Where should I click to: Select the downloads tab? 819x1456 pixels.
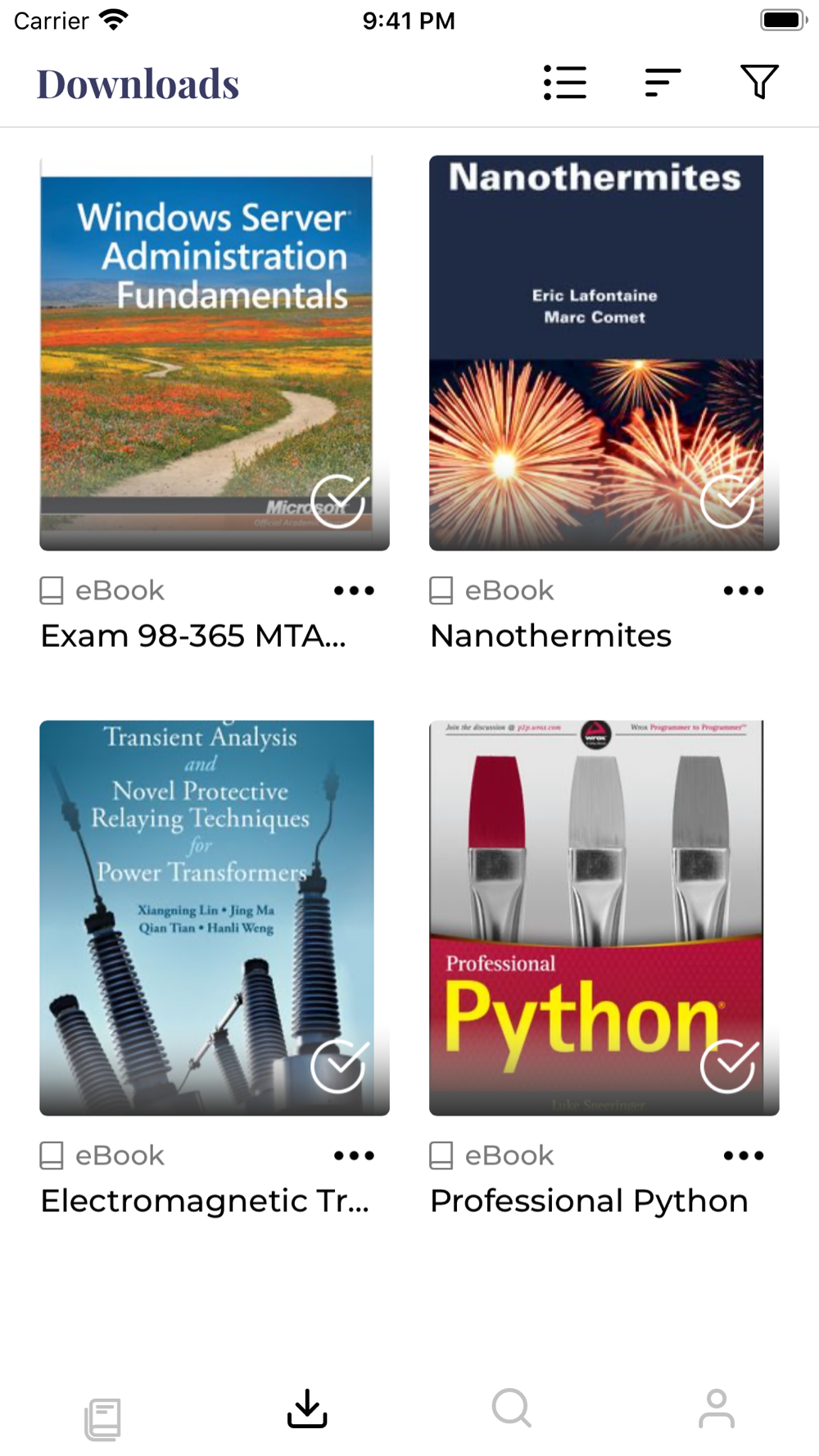tap(307, 1409)
